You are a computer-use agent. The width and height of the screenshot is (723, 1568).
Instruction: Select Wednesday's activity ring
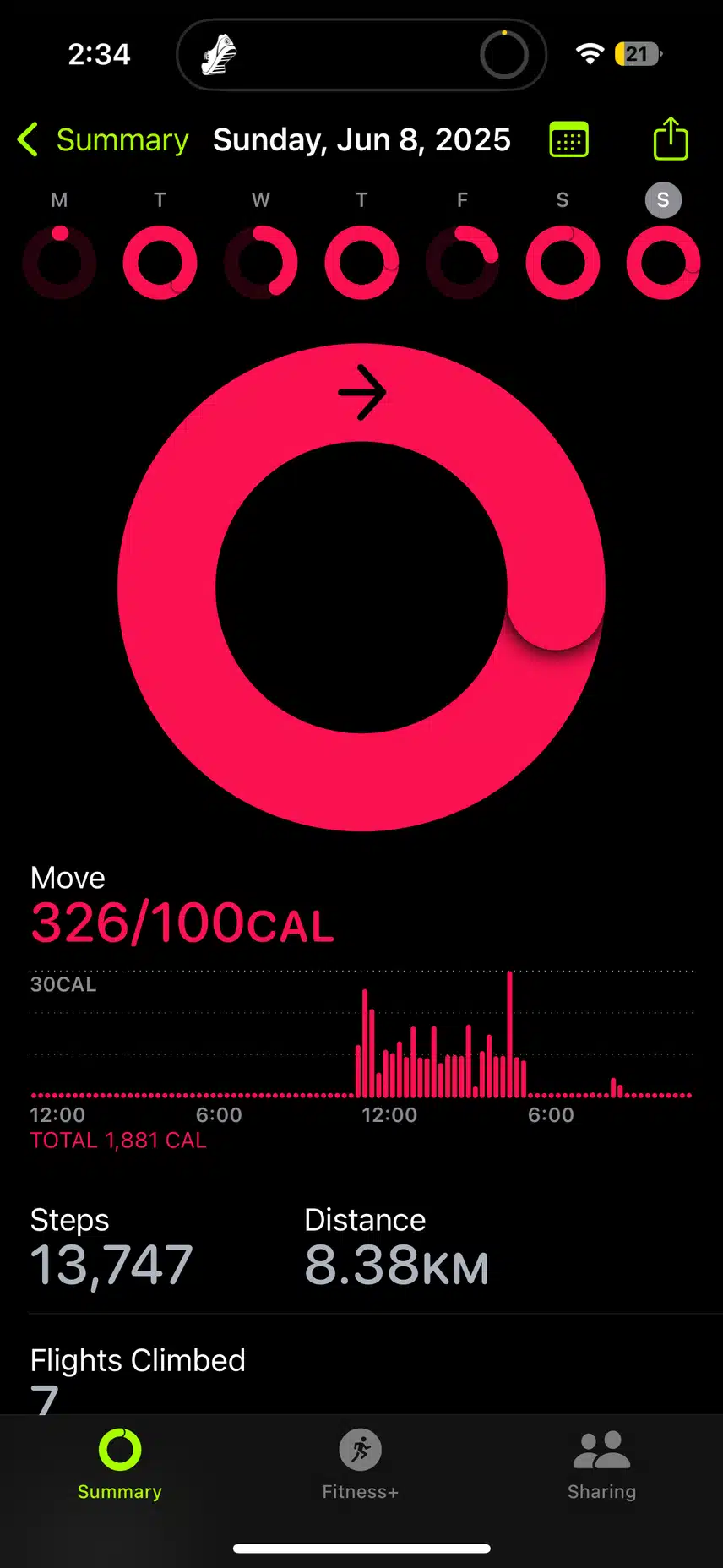[260, 262]
